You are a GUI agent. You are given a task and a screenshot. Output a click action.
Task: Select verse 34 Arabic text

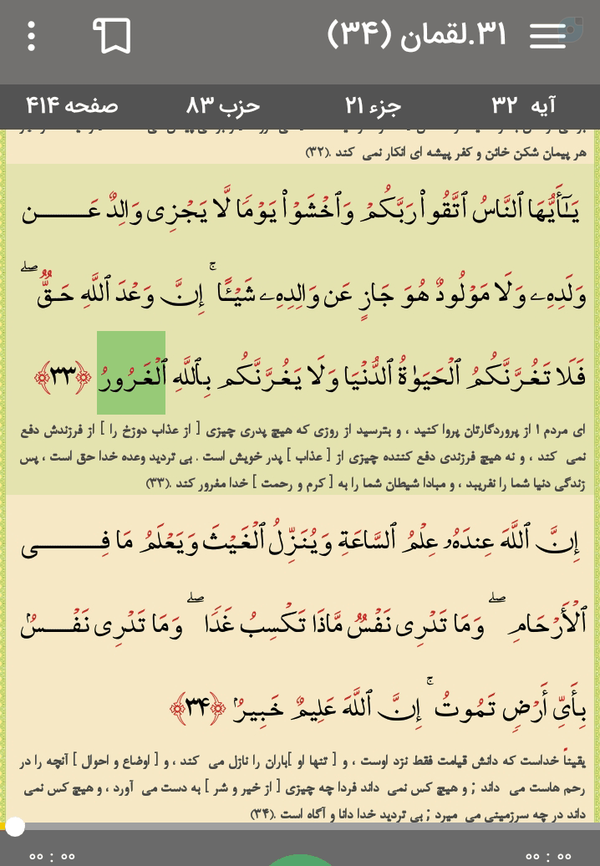[303, 623]
